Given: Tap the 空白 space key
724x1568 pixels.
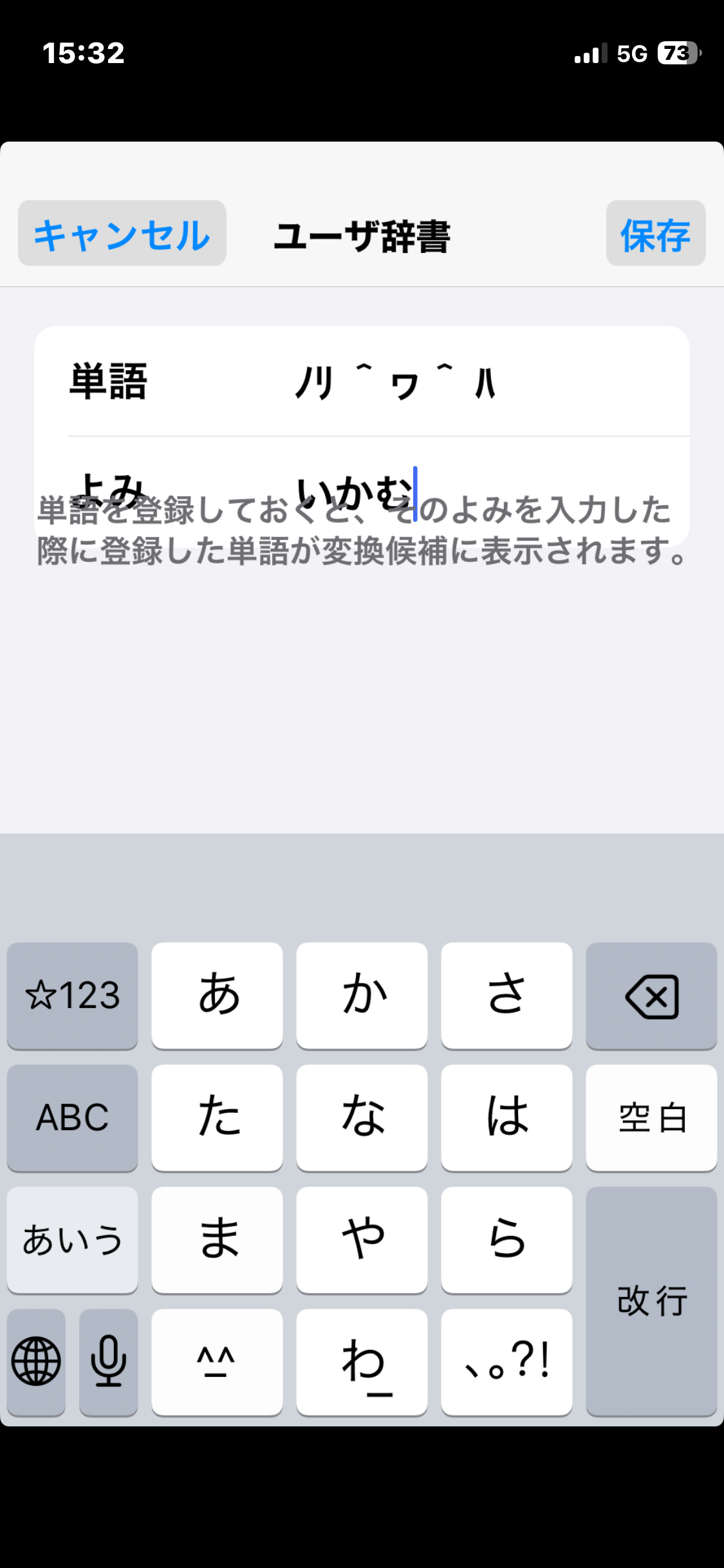Looking at the screenshot, I should pyautogui.click(x=651, y=1117).
